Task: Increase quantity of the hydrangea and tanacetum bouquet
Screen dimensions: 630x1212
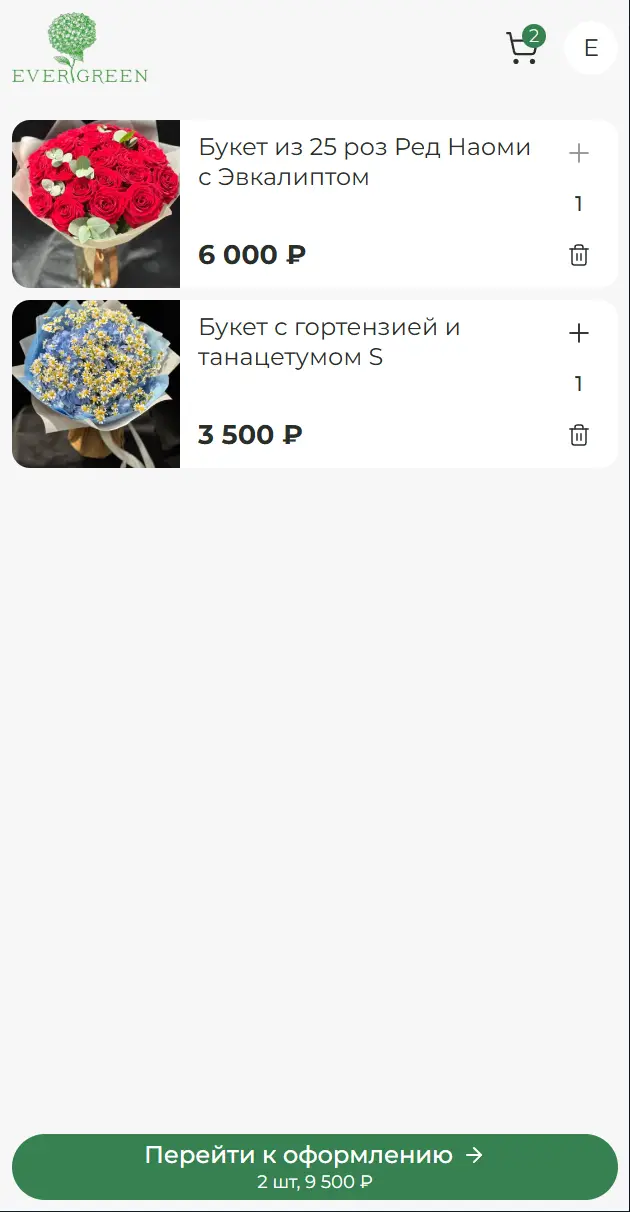Action: 578,334
